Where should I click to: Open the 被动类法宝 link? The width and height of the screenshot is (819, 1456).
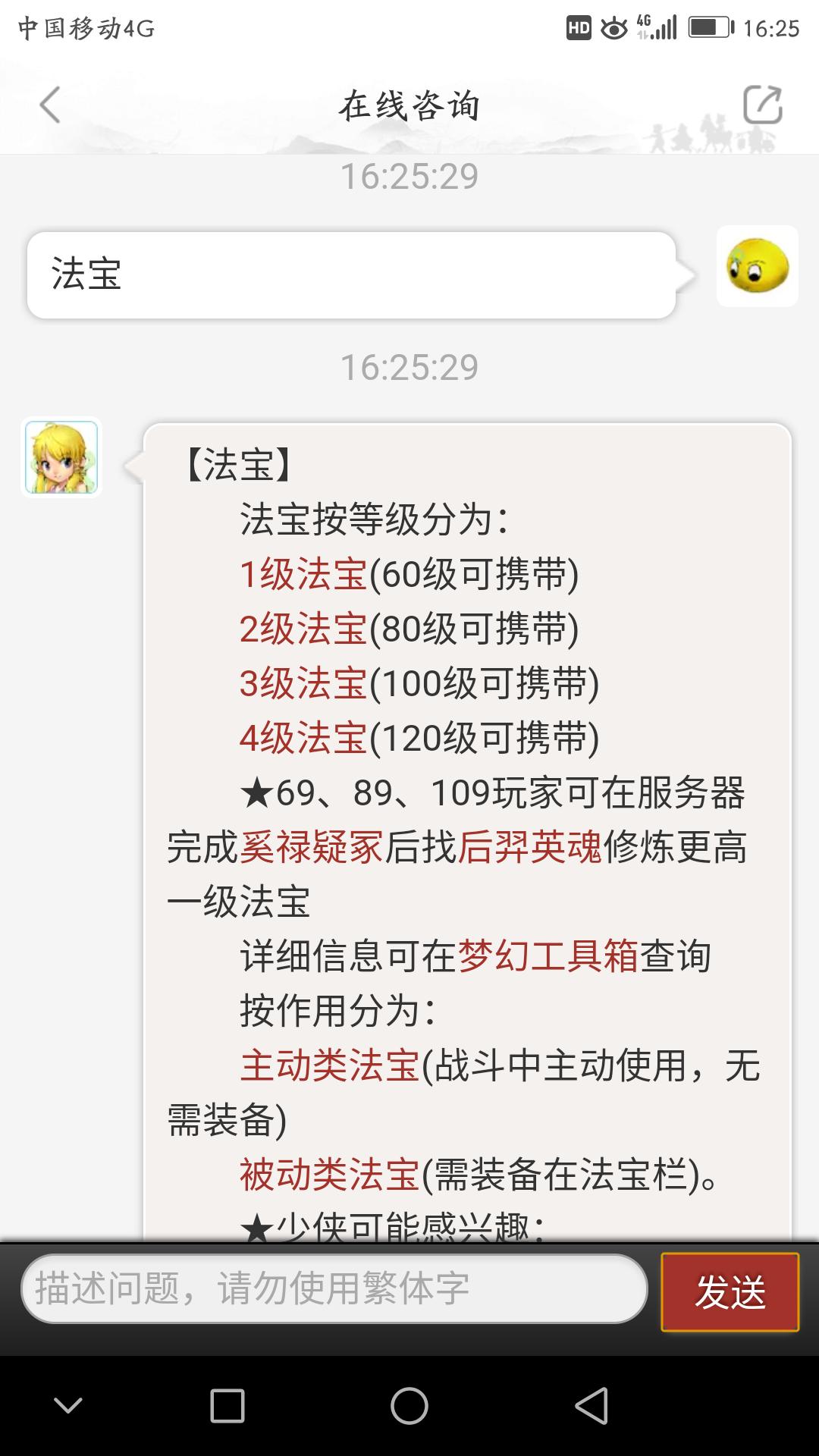[330, 1175]
